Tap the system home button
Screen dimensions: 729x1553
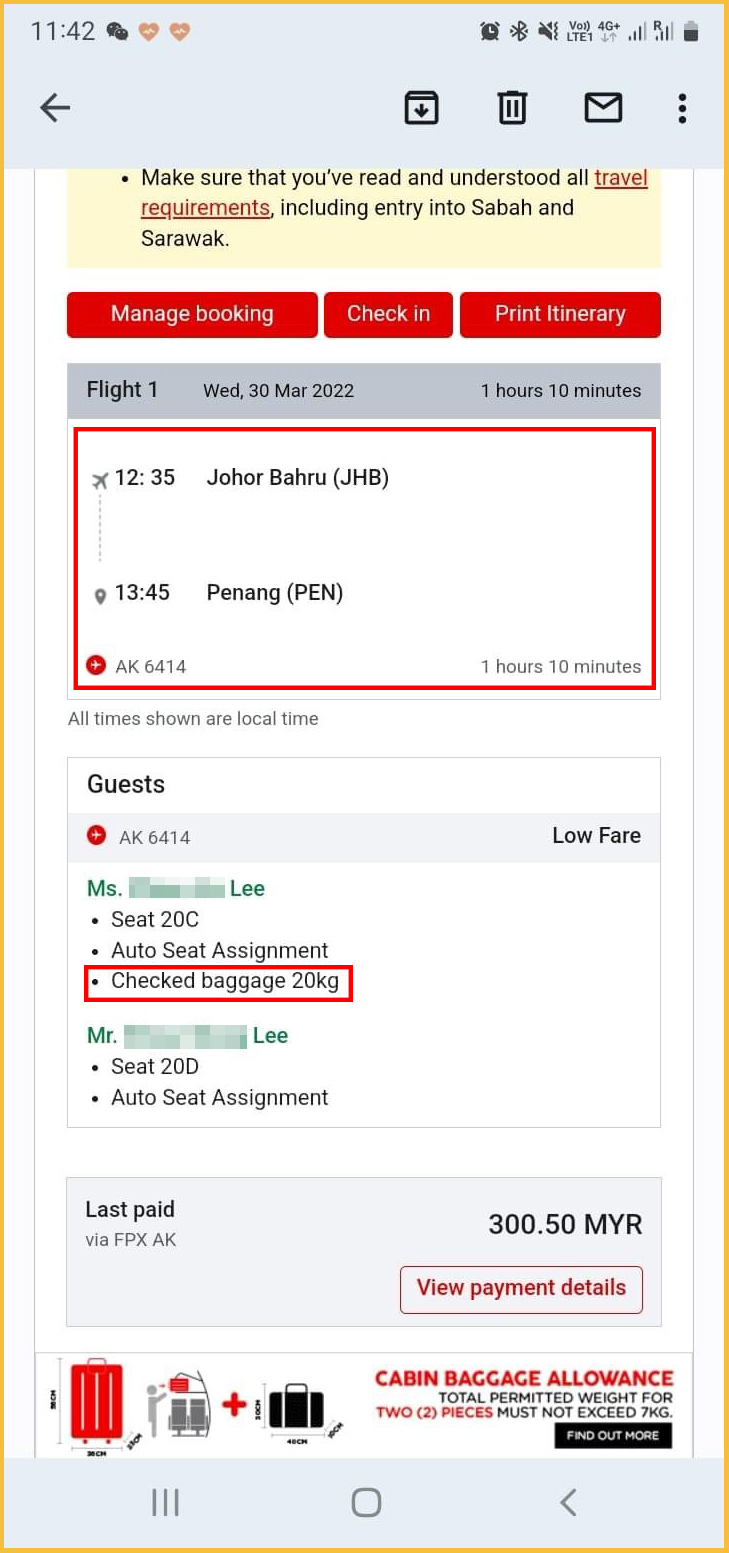click(x=366, y=1502)
